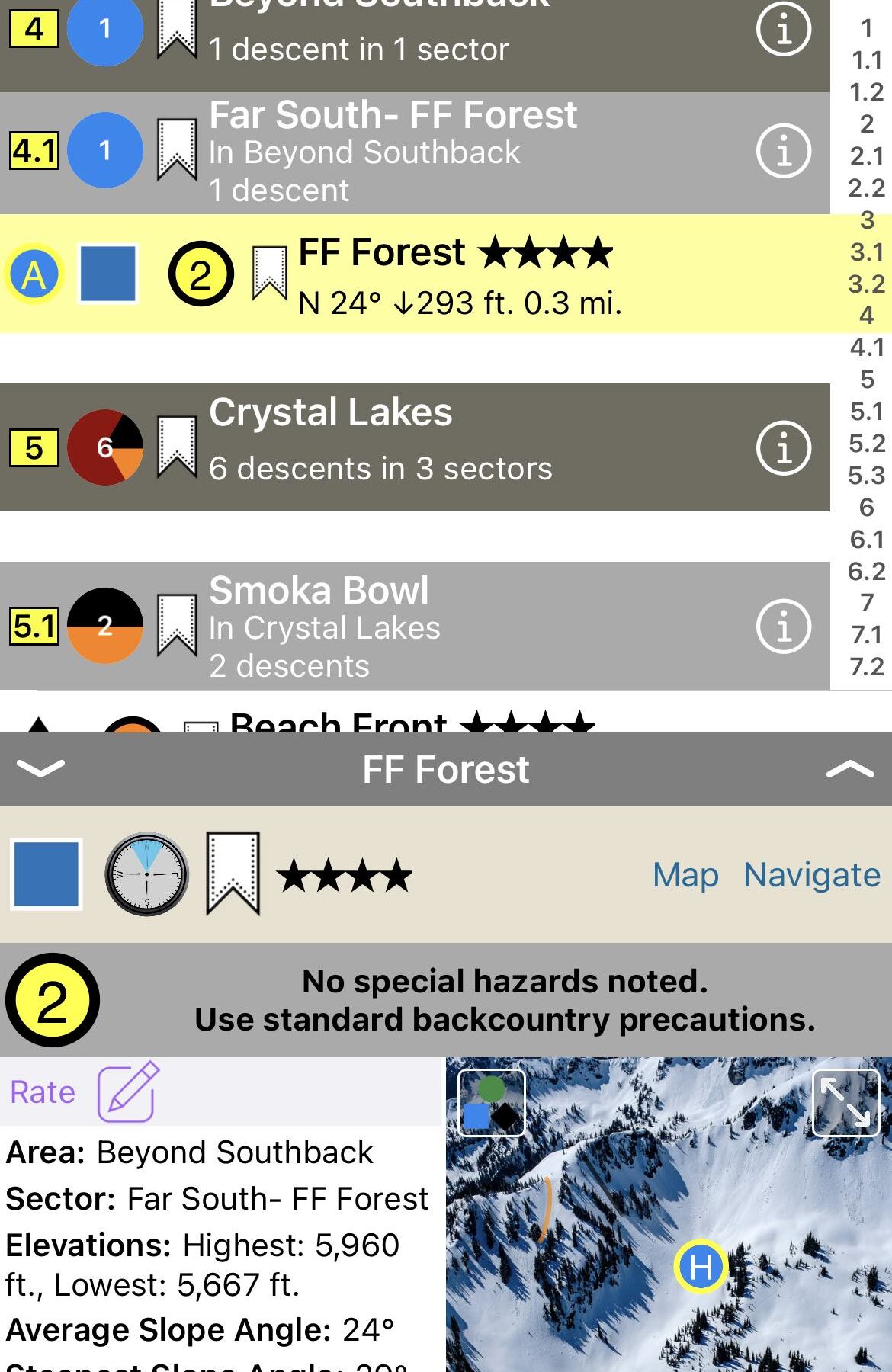The width and height of the screenshot is (892, 1372).
Task: Open the difficulty legend on the photo
Action: [x=491, y=1103]
